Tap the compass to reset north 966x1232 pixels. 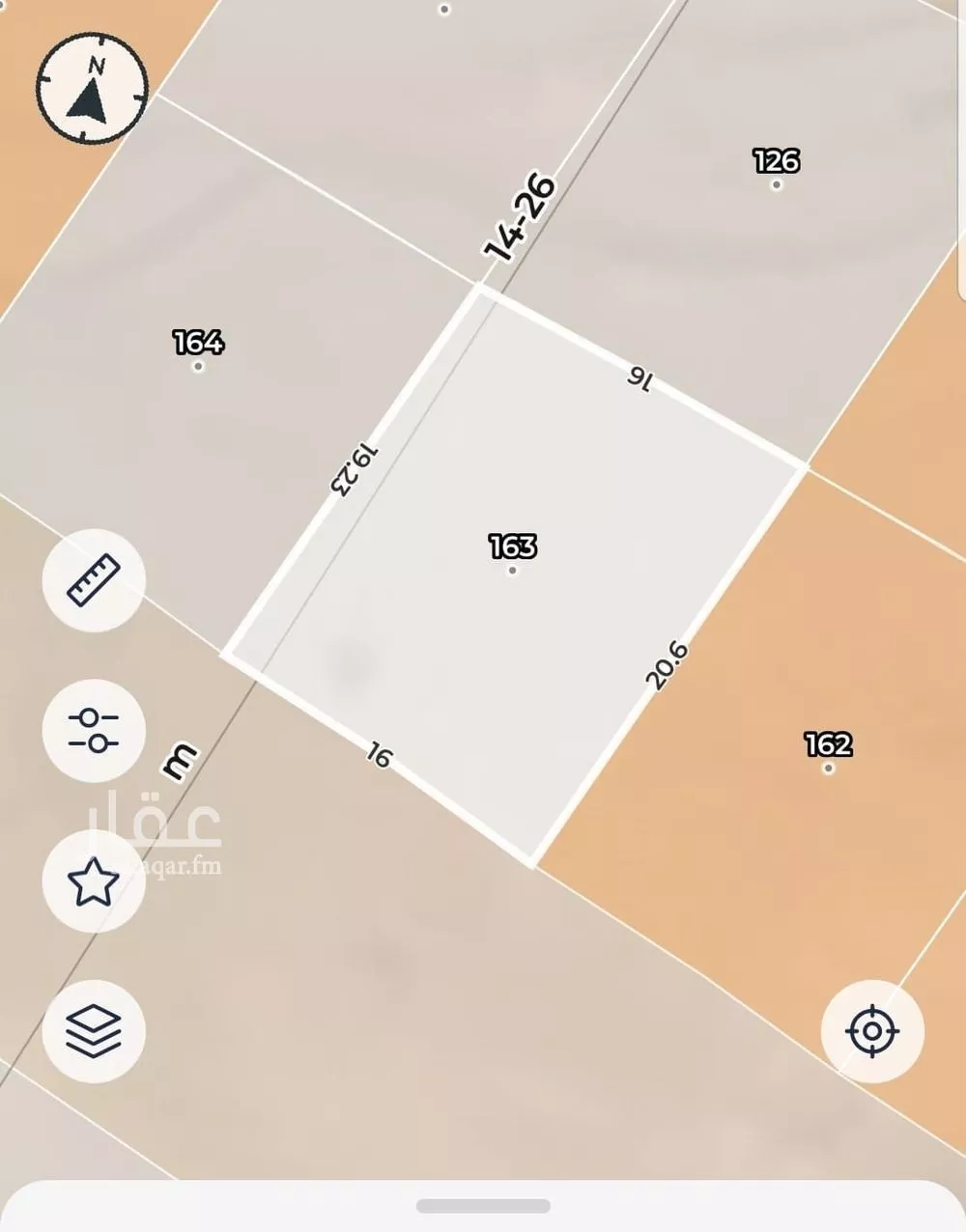click(x=92, y=86)
